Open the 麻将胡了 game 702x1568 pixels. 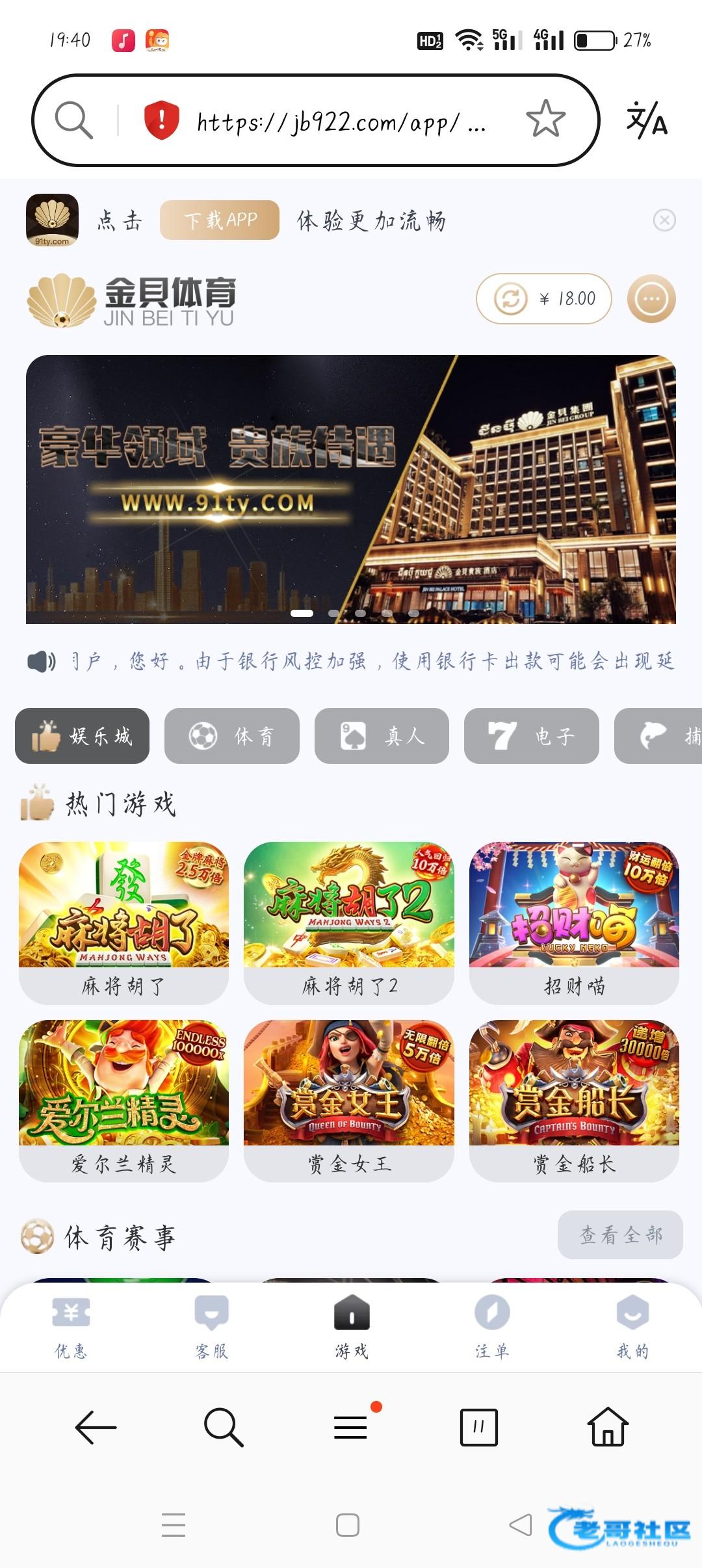(x=123, y=922)
